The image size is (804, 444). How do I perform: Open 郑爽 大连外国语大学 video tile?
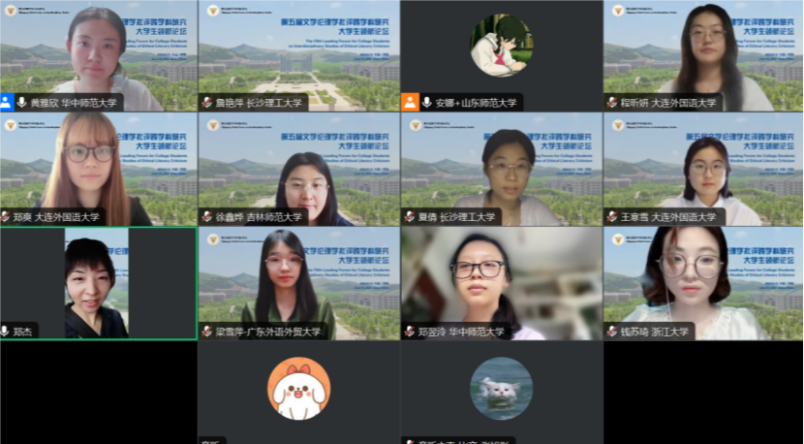coord(98,168)
